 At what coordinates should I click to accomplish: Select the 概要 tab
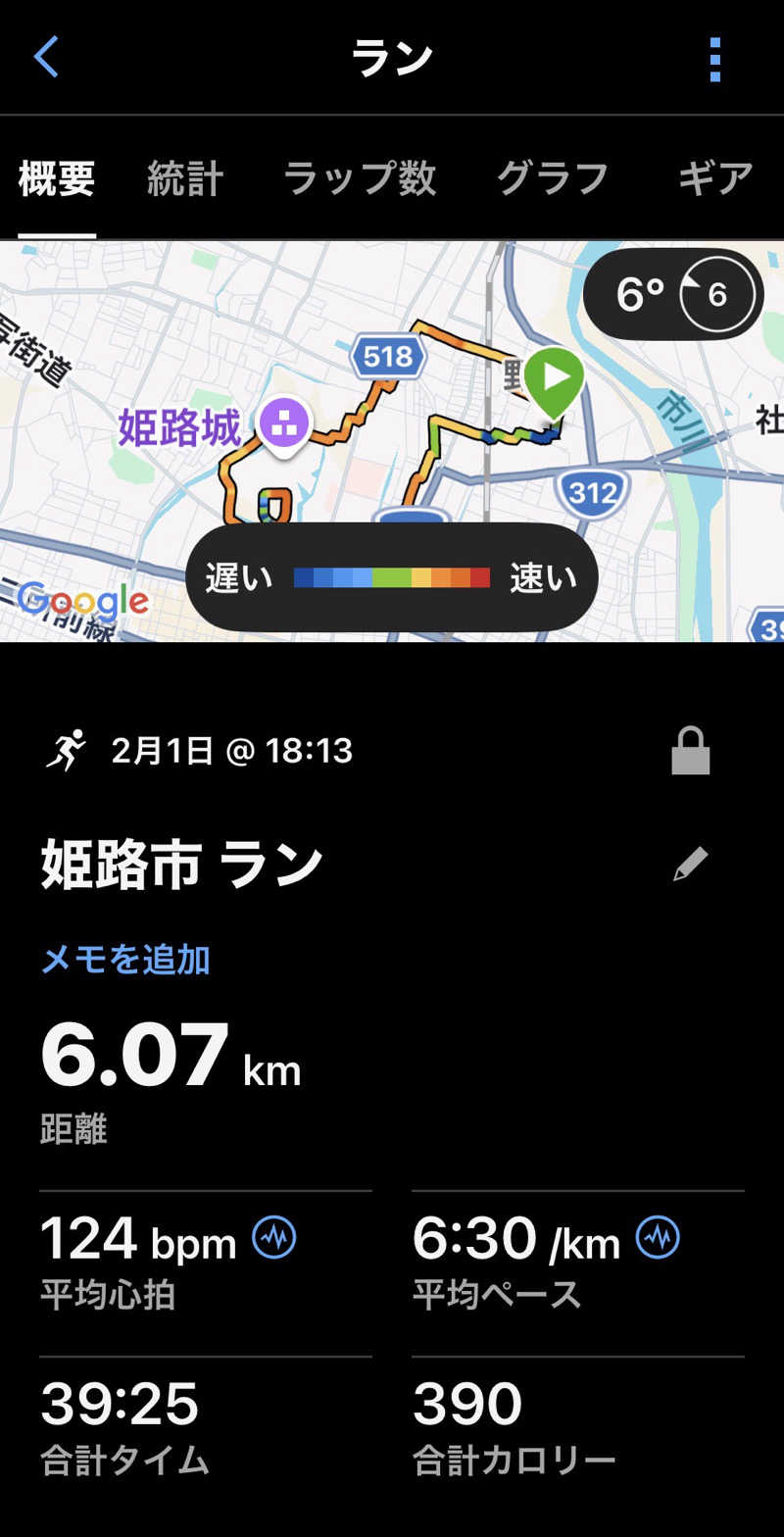(x=57, y=179)
